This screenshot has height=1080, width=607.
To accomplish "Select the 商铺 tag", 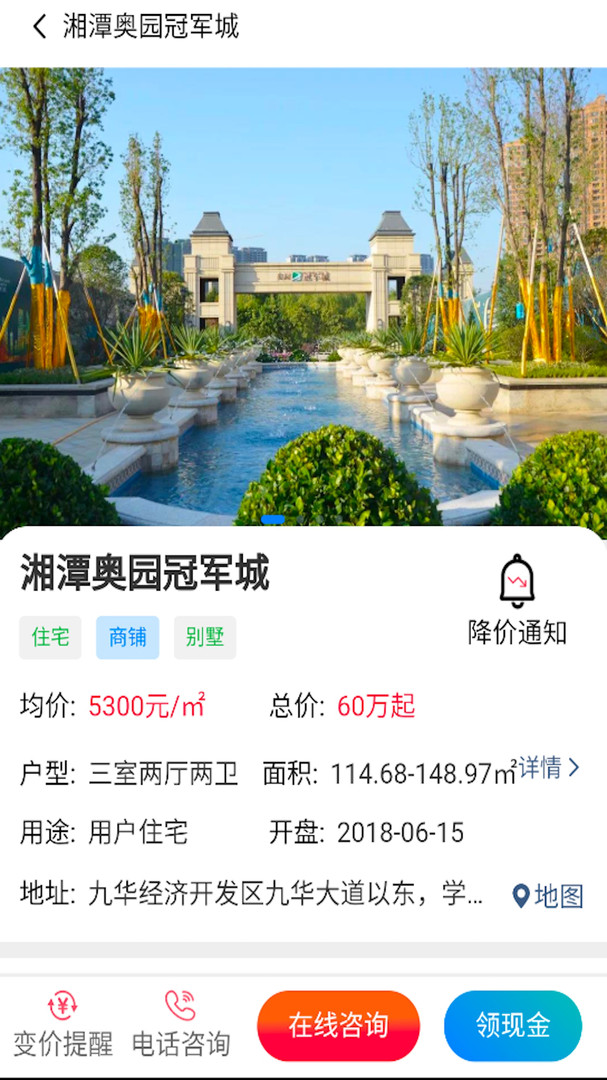I will click(x=127, y=637).
